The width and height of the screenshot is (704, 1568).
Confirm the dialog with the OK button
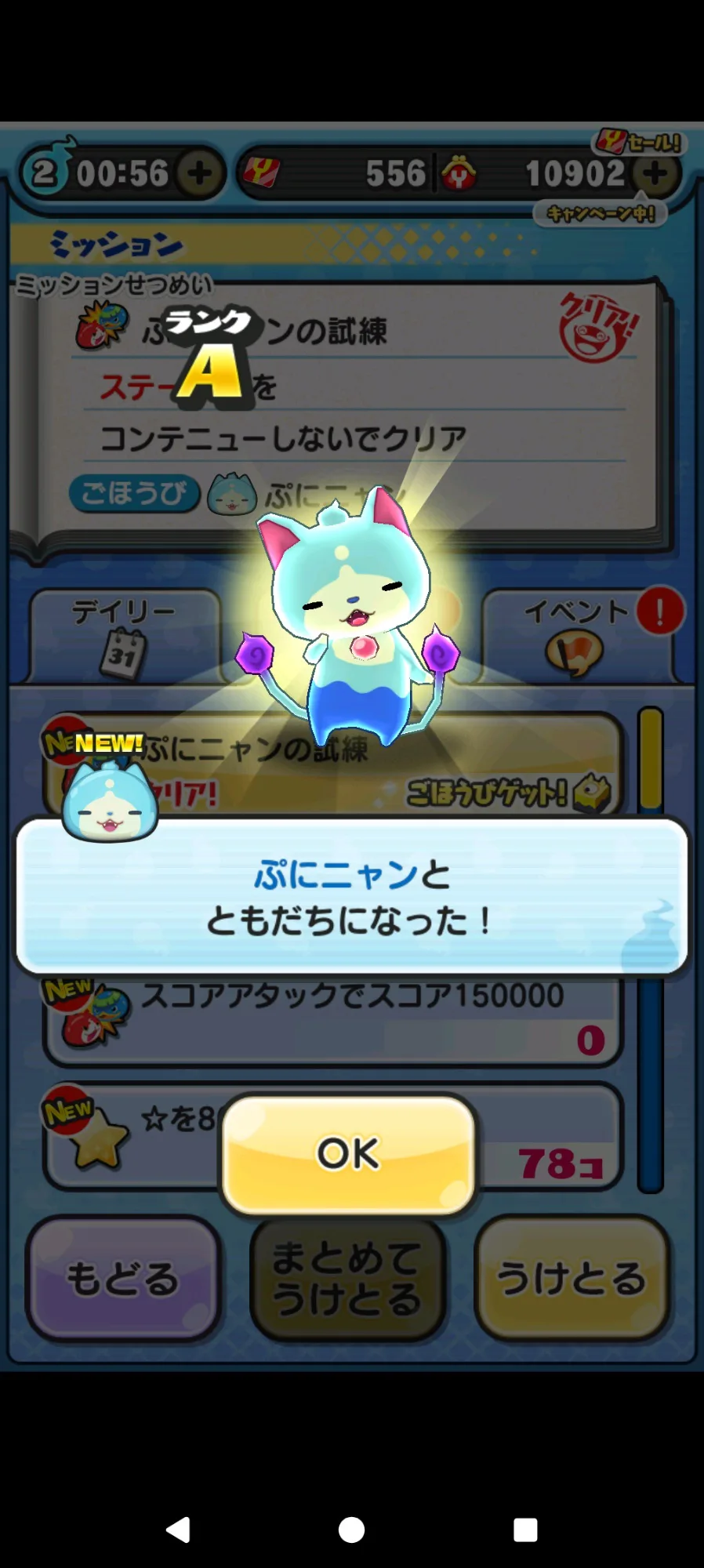(349, 1154)
